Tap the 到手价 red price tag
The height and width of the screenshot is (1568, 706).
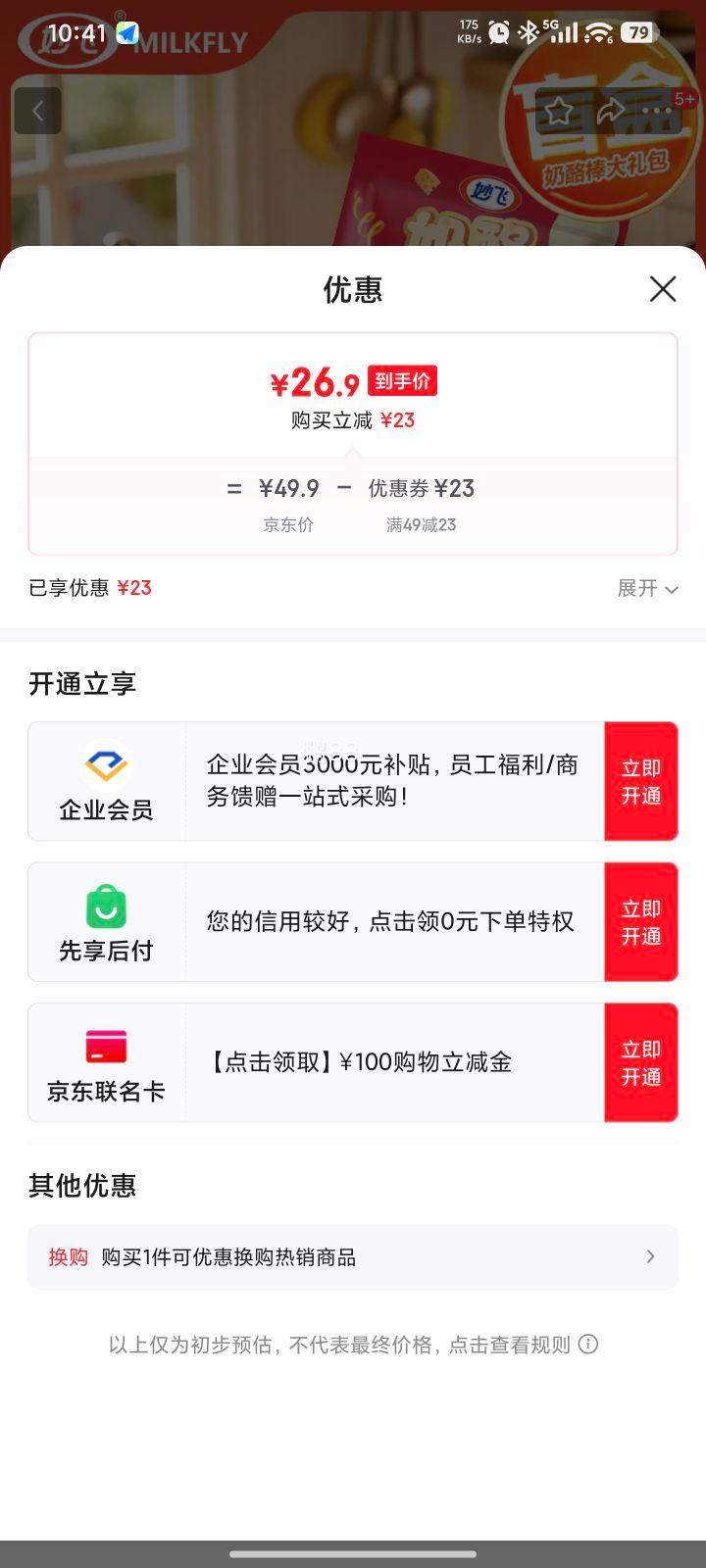[x=402, y=379]
